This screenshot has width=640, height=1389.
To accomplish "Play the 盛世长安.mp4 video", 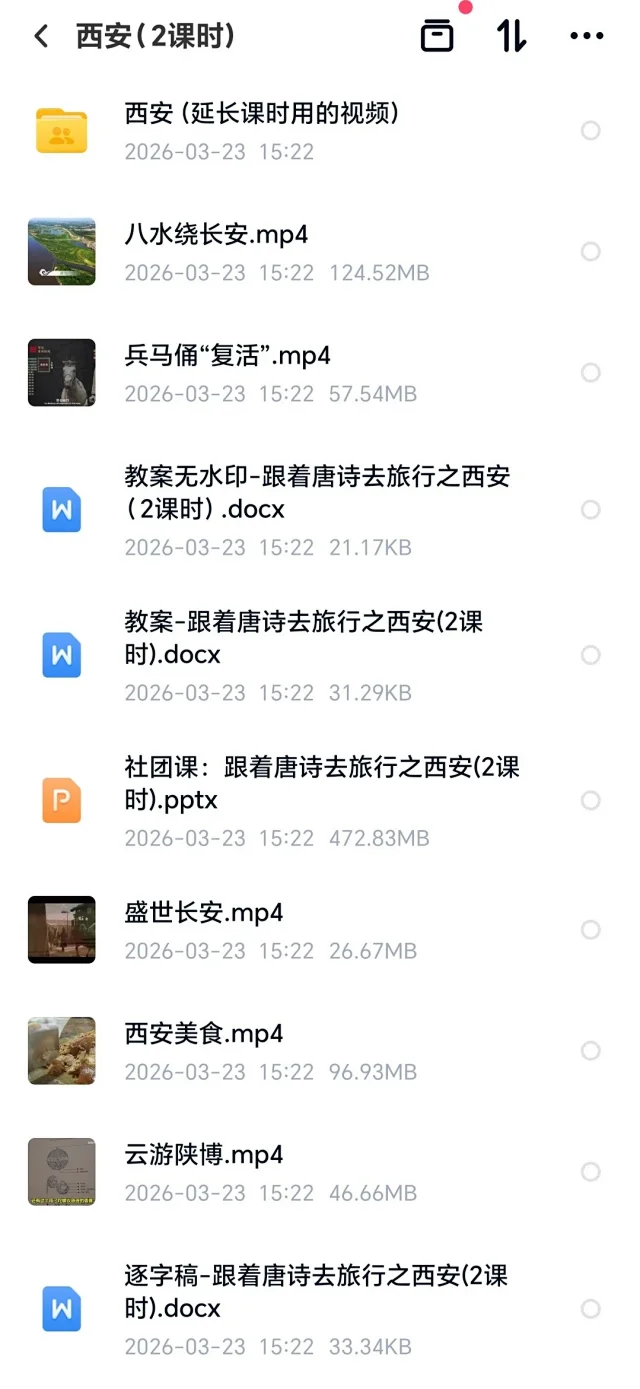I will point(204,913).
